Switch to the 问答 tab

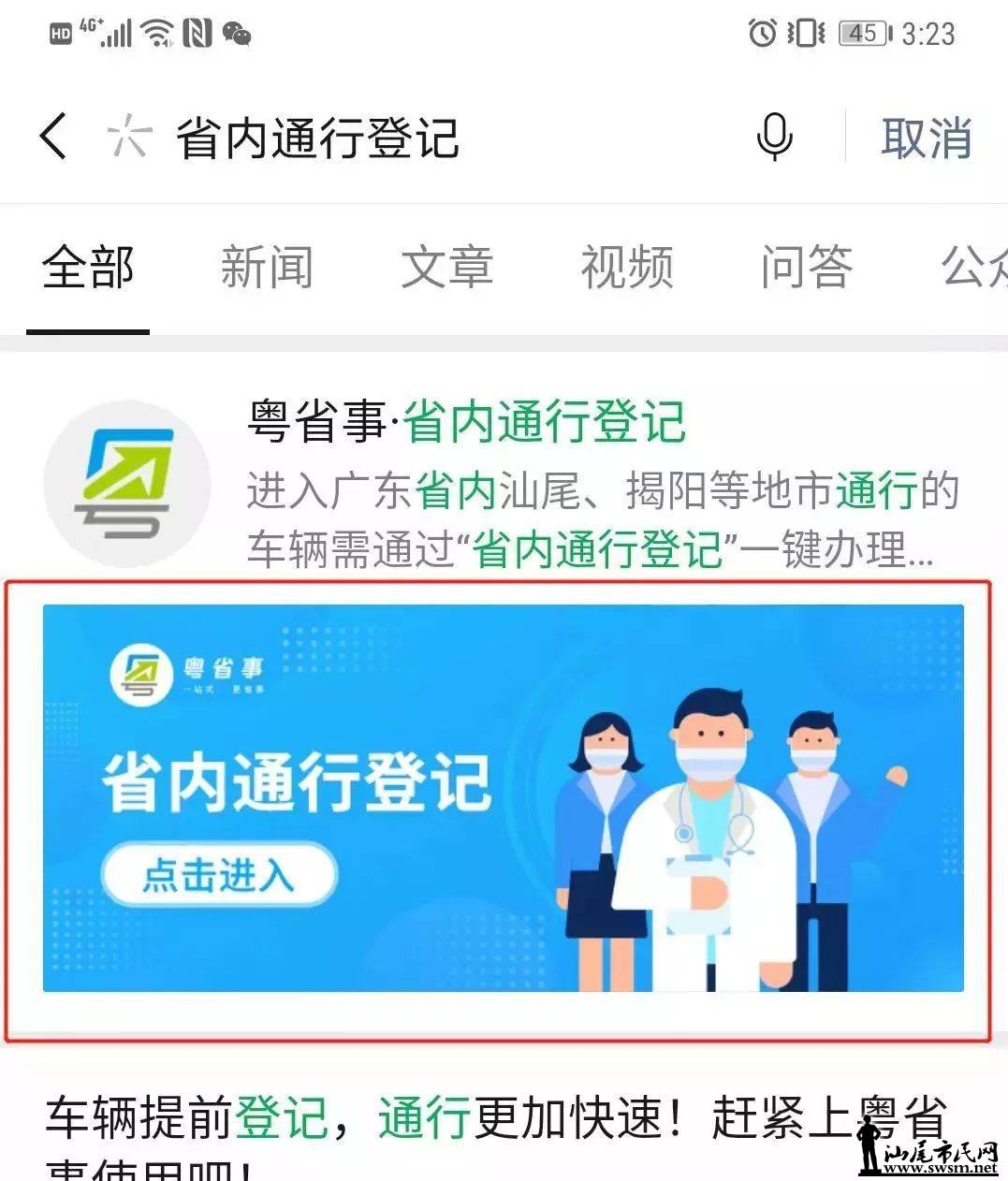tap(806, 268)
